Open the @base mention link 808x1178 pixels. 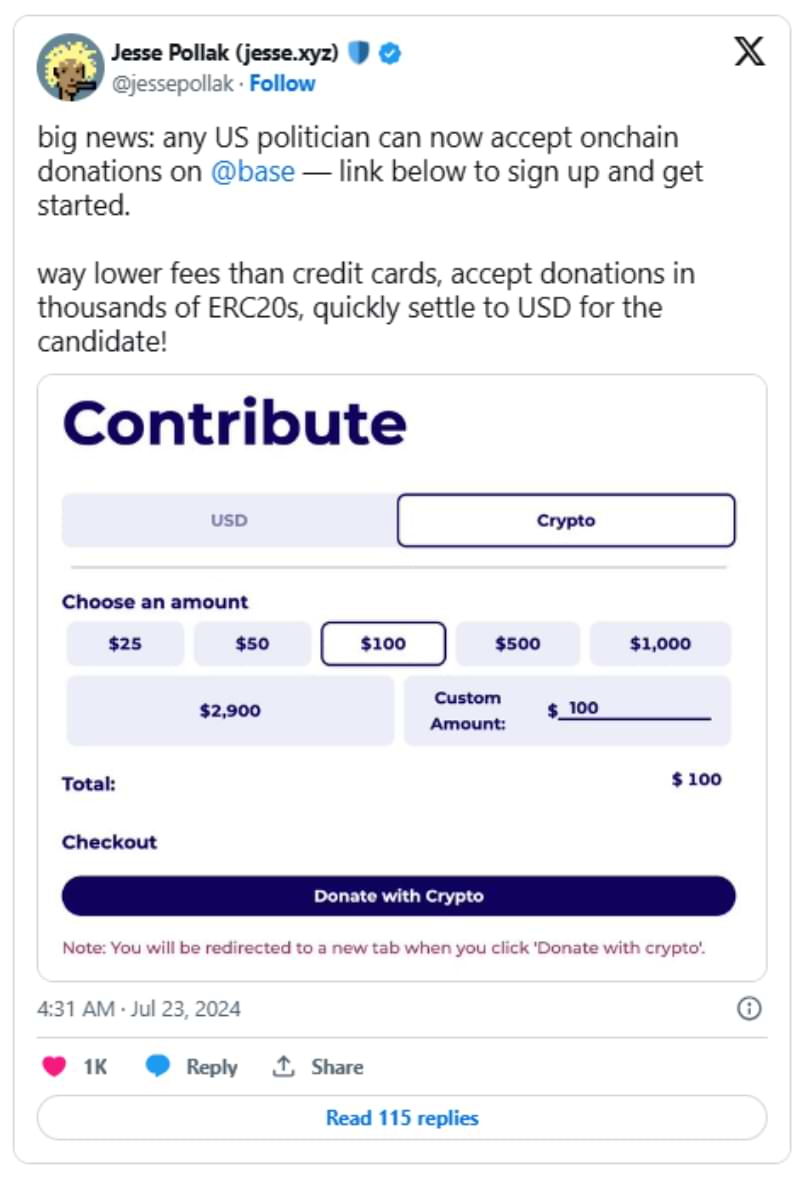[252, 171]
